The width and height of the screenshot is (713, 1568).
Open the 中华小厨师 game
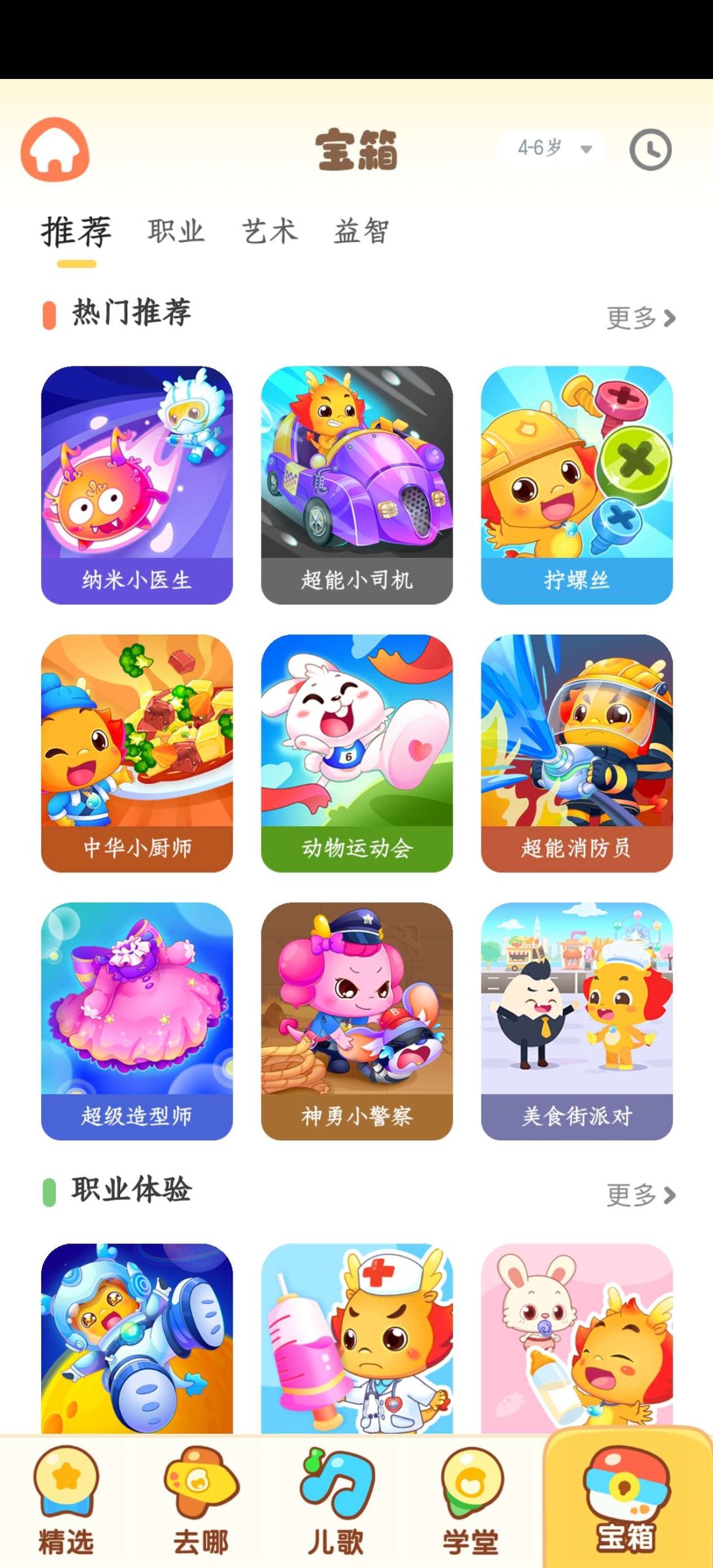coord(137,753)
